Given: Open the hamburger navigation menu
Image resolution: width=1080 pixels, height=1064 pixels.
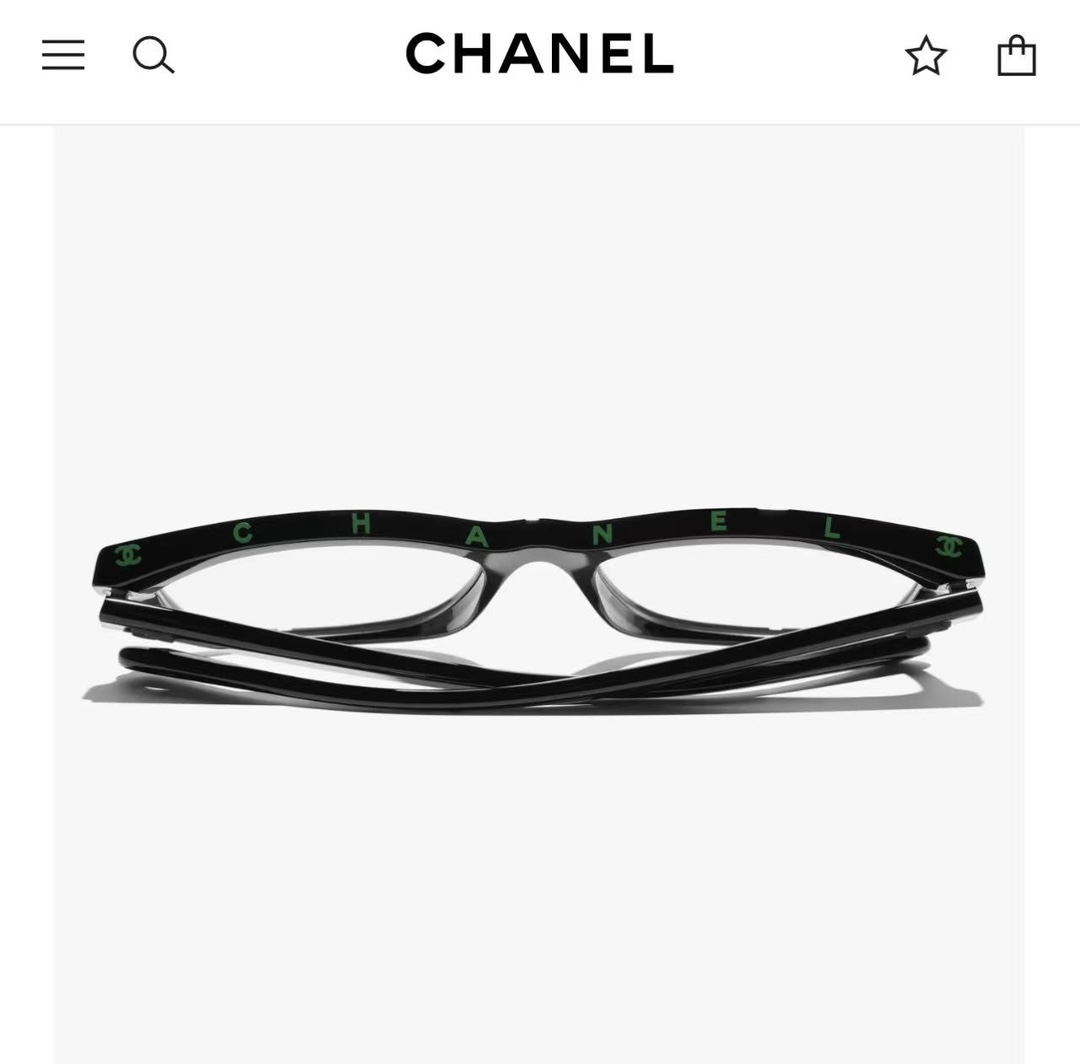Looking at the screenshot, I should click(x=63, y=55).
